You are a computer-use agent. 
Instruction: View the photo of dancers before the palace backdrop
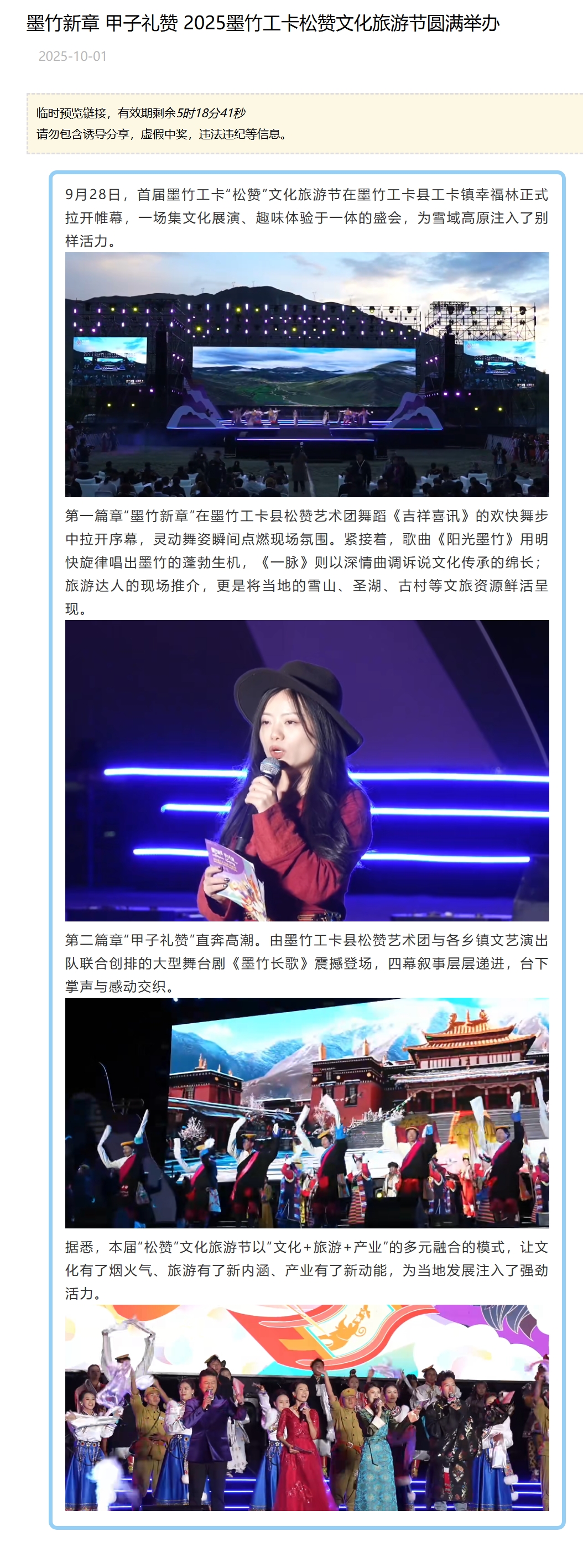(307, 1112)
